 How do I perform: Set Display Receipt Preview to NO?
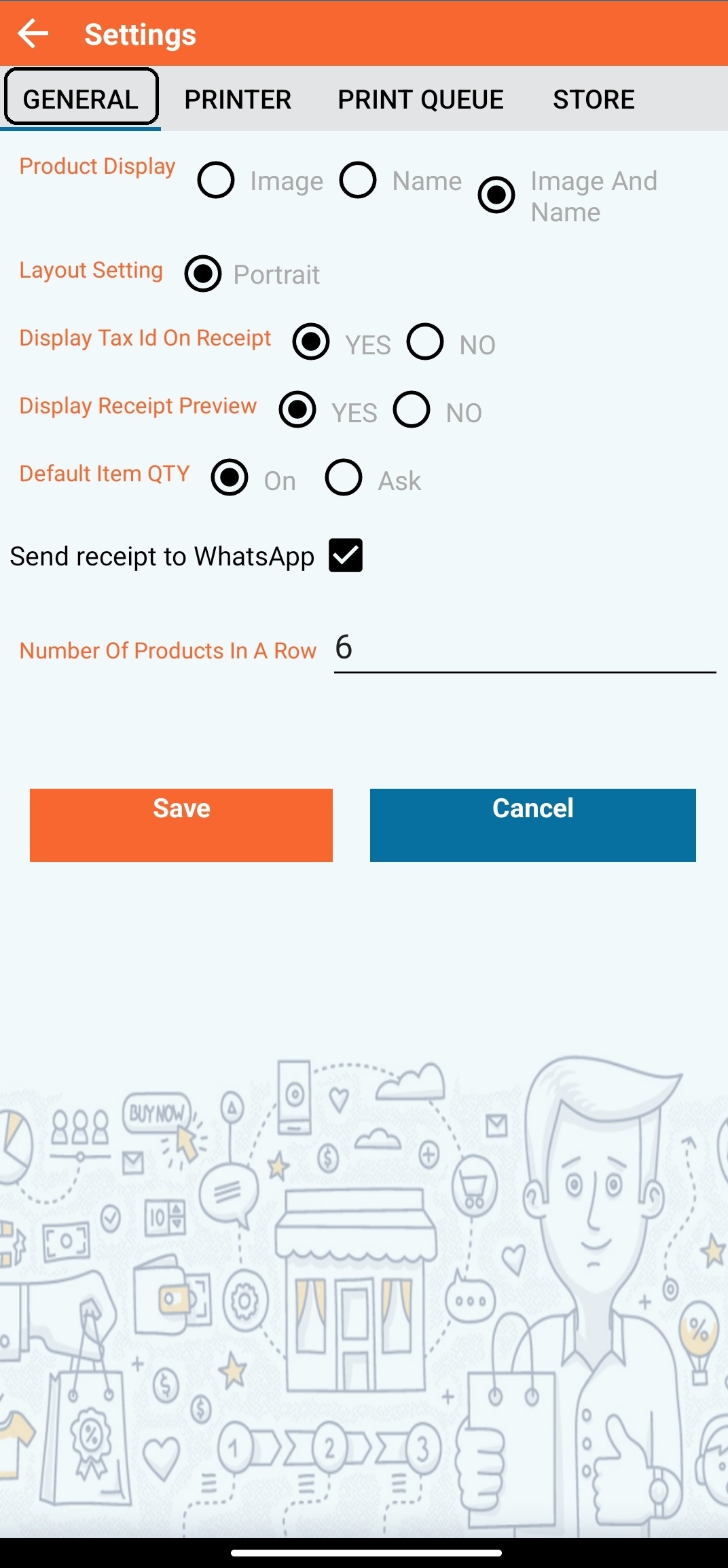click(x=412, y=409)
